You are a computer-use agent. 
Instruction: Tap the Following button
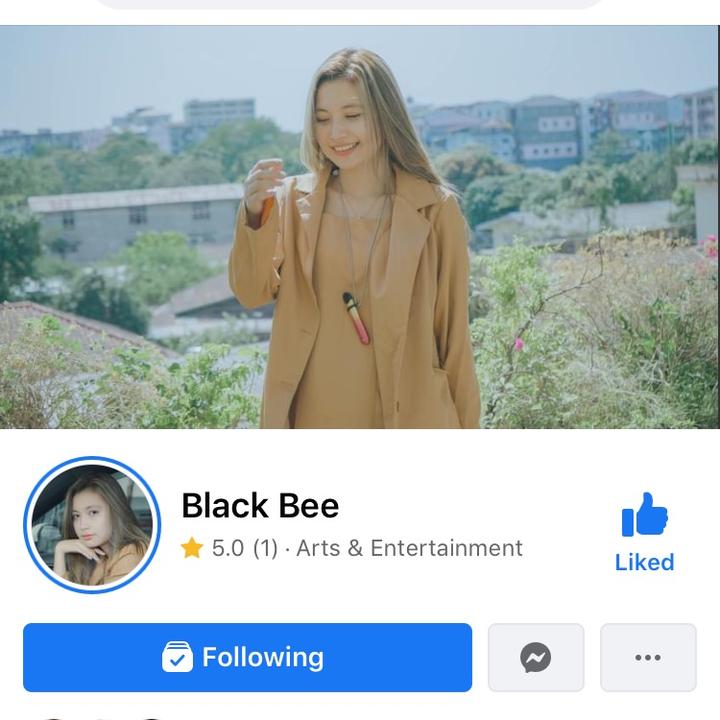(247, 657)
